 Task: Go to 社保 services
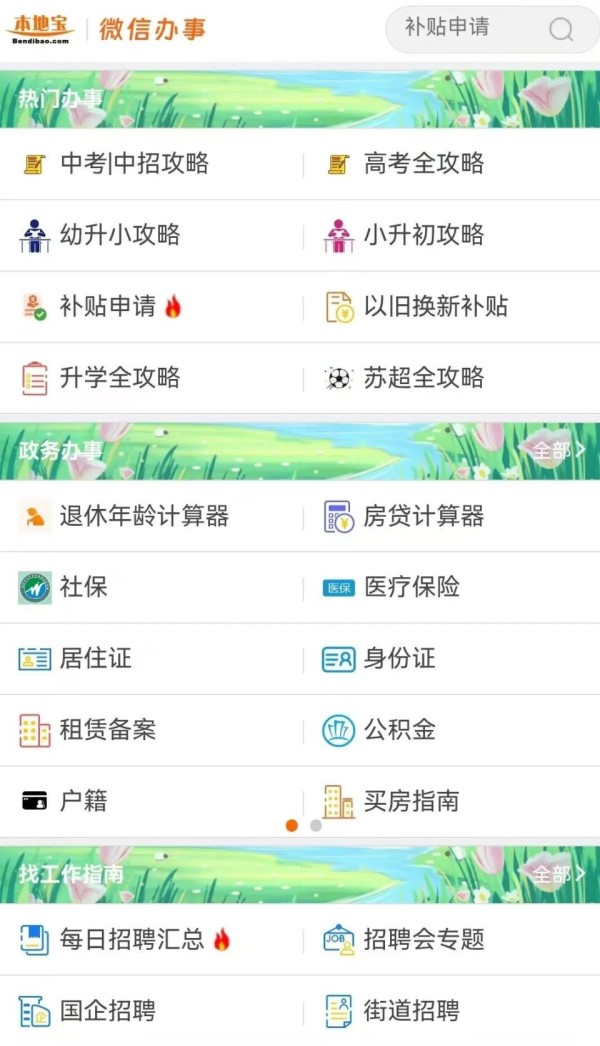[83, 587]
